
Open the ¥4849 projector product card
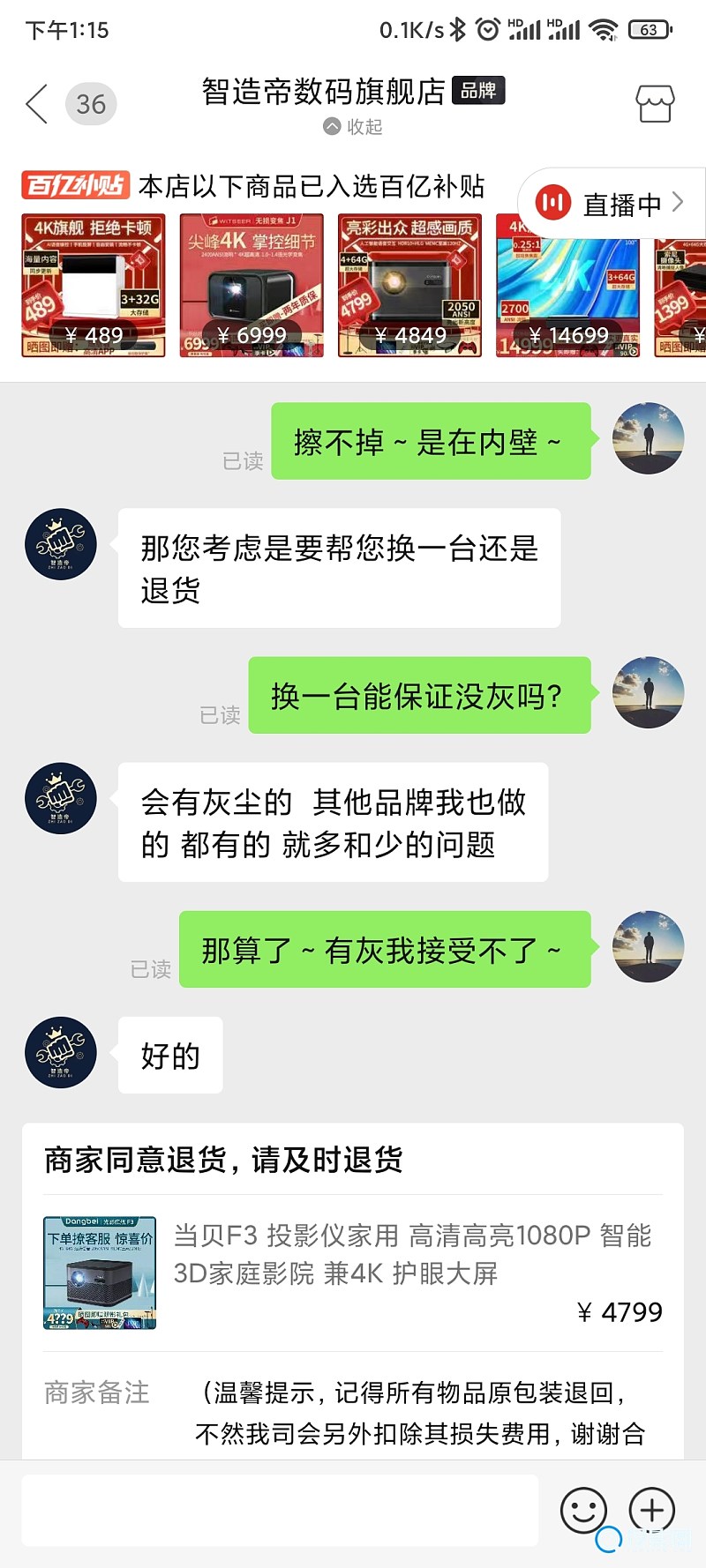pyautogui.click(x=409, y=285)
